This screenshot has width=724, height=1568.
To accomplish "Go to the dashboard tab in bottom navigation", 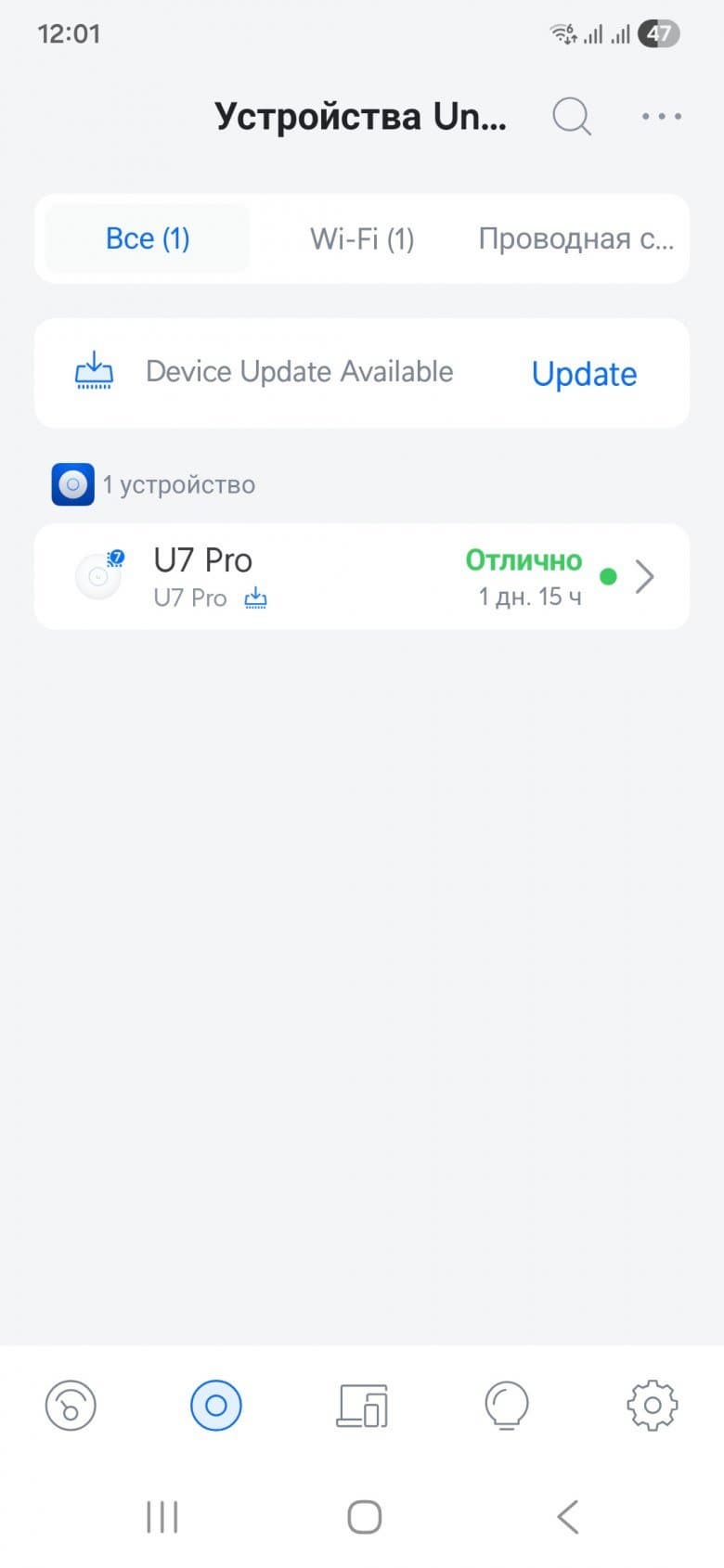I will click(x=71, y=1406).
